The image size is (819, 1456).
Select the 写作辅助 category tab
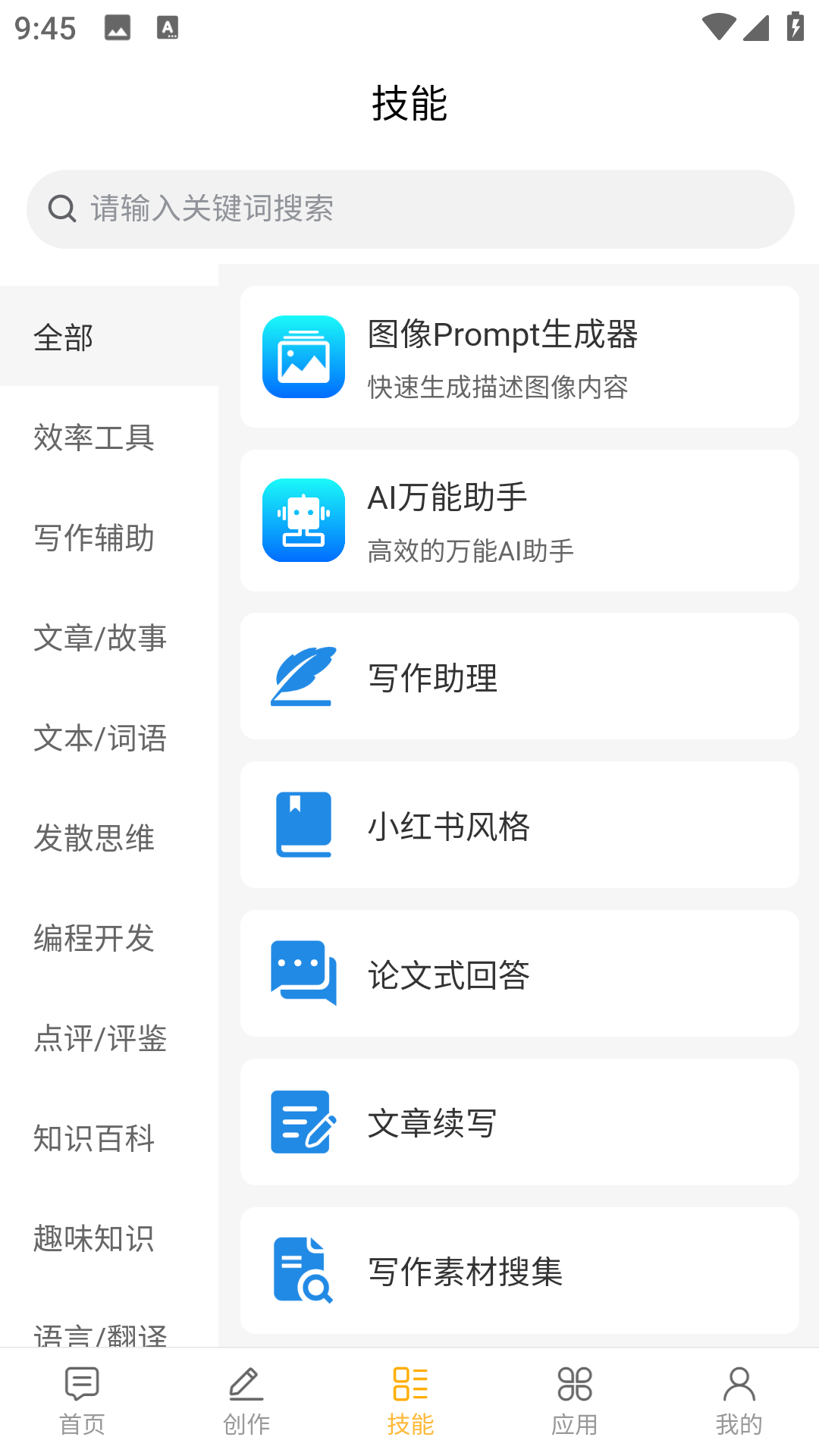[94, 538]
